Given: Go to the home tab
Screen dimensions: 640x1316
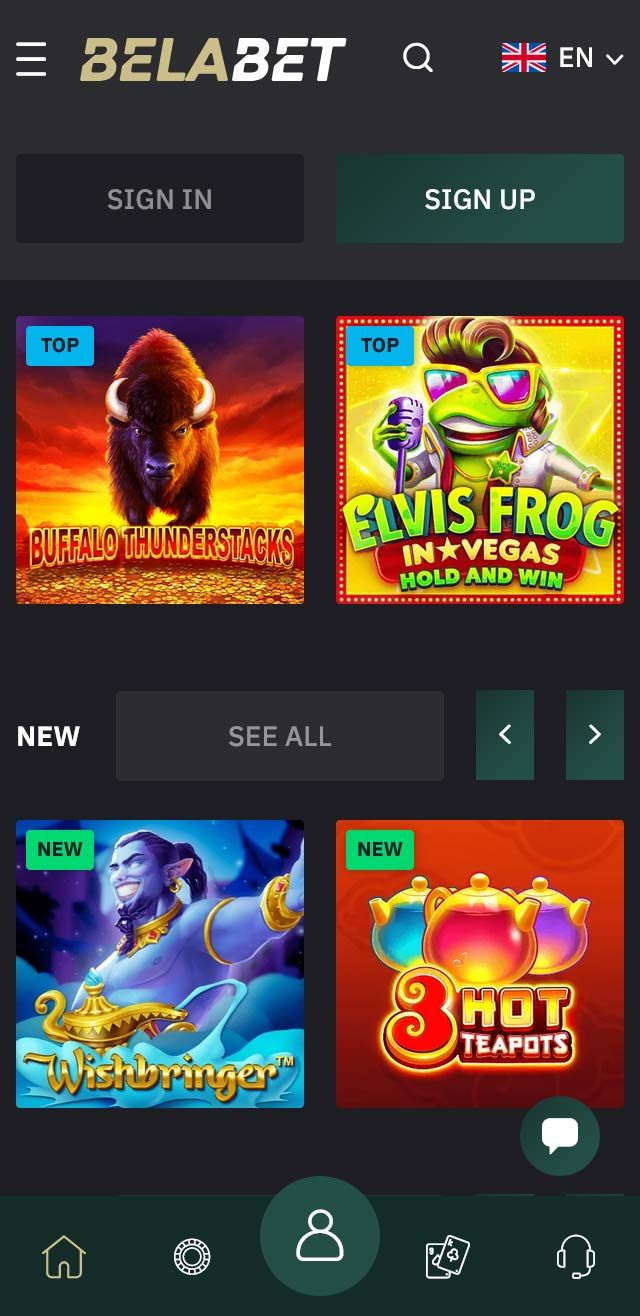Looking at the screenshot, I should coord(64,1256).
